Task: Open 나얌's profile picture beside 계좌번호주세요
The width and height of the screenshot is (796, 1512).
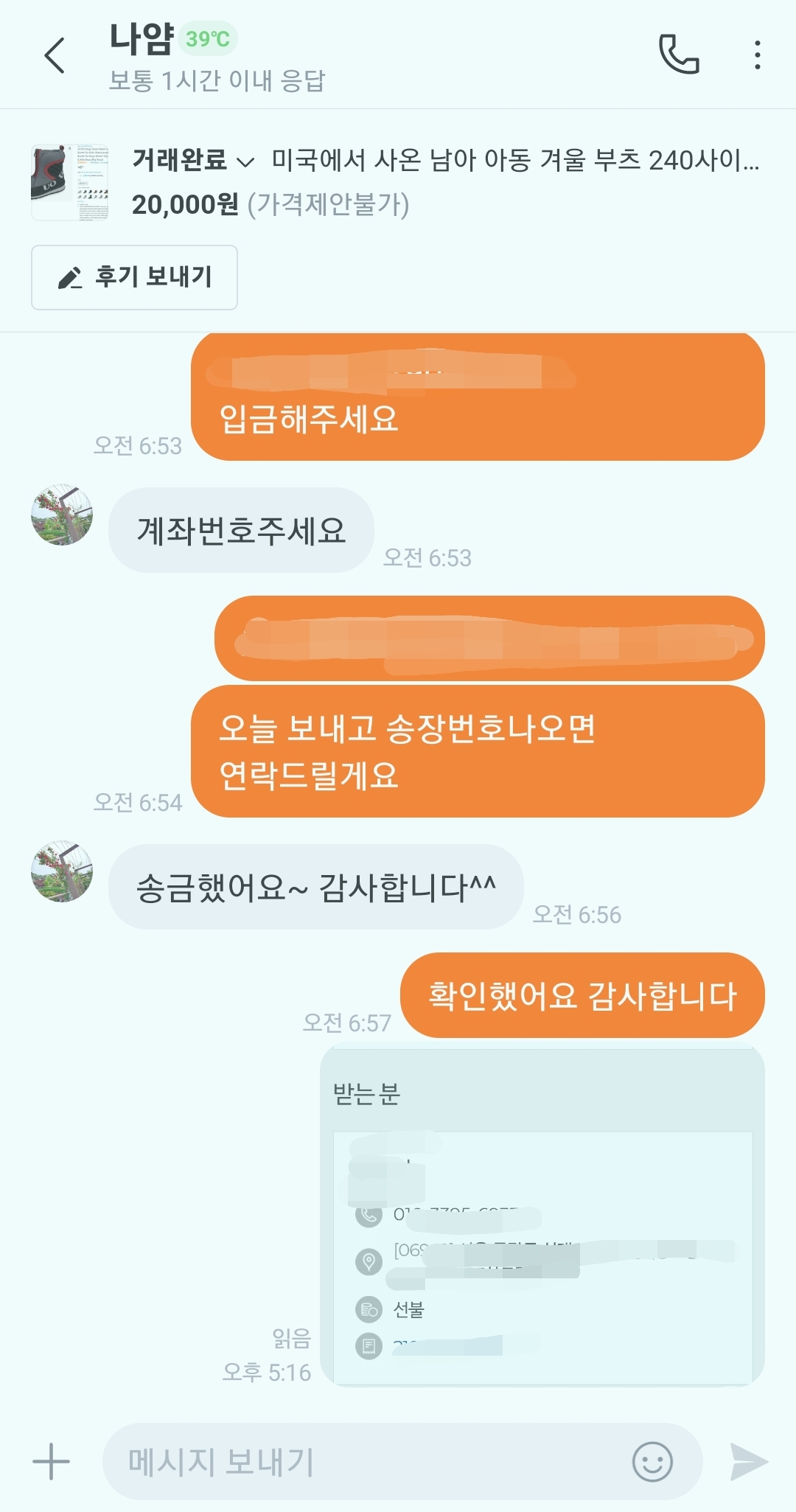Action: 62,515
